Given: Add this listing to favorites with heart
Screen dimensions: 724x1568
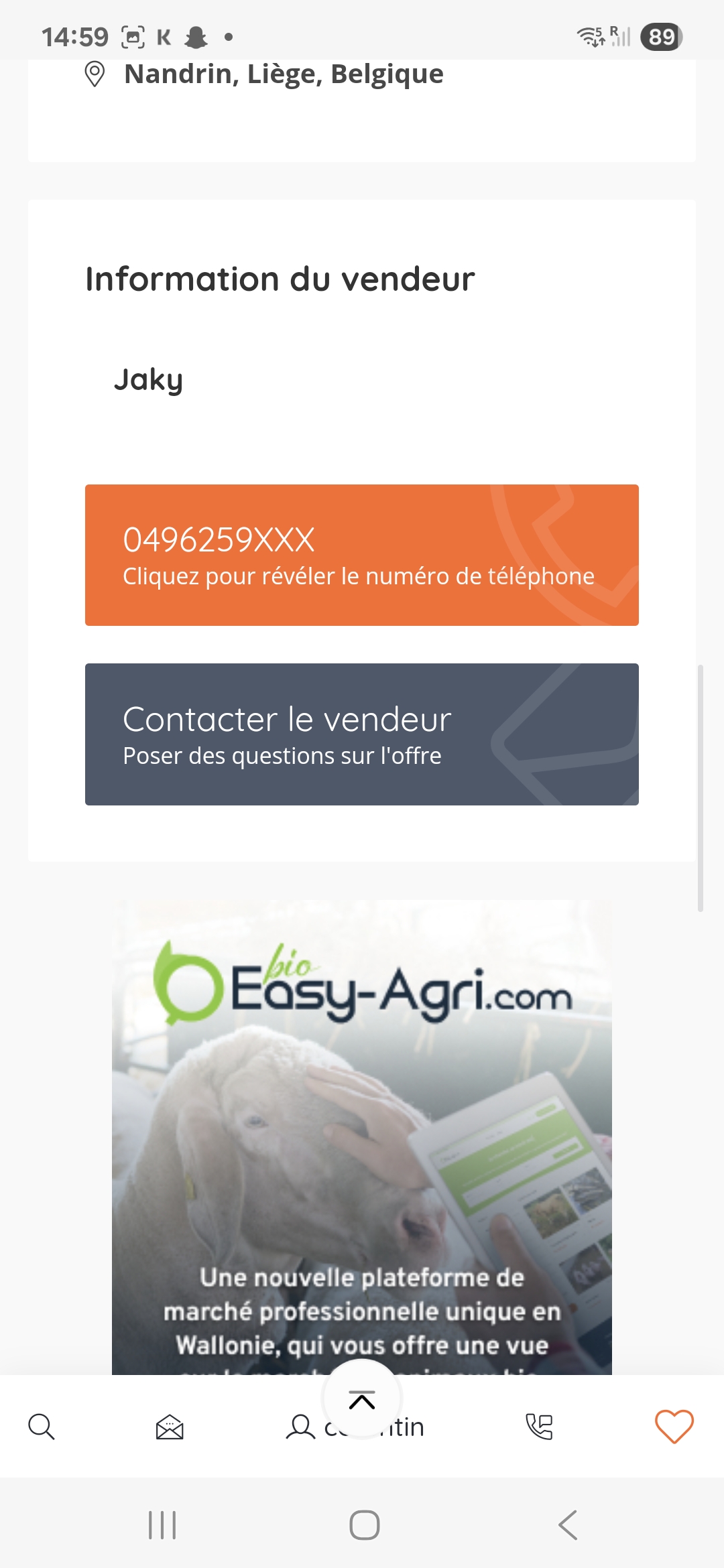Looking at the screenshot, I should point(674,1427).
